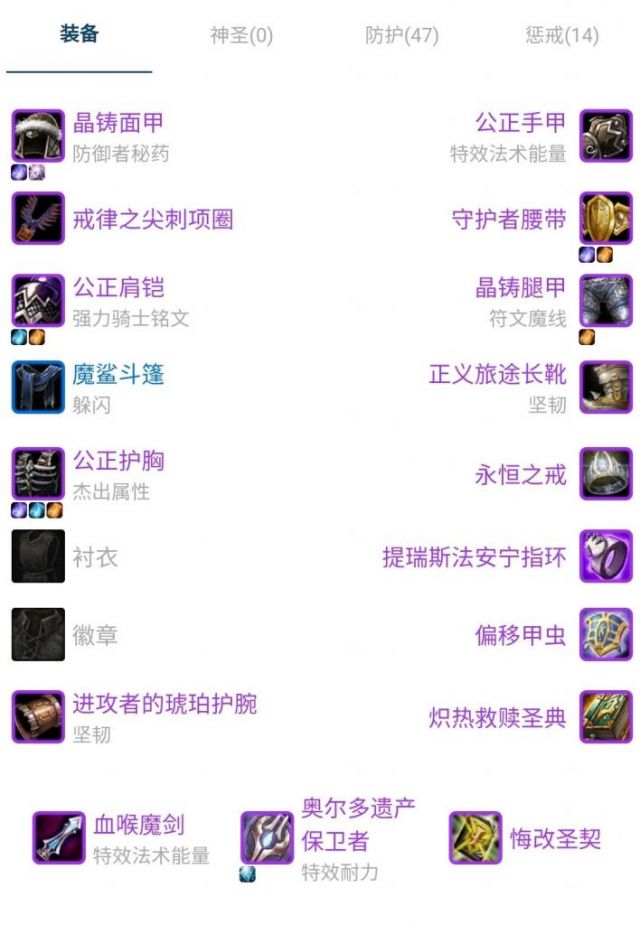Switch to the 惩戒(14) tab

[561, 36]
